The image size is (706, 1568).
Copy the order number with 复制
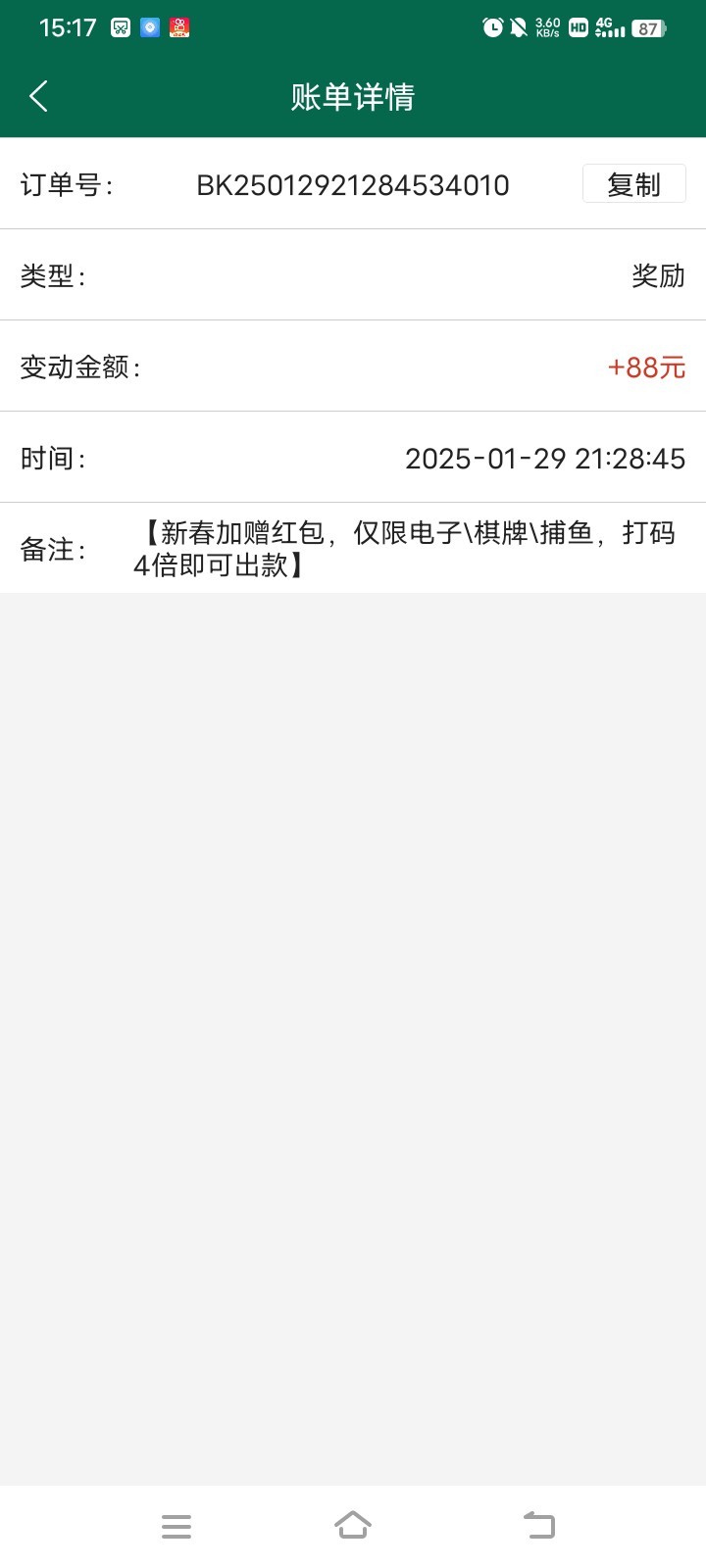click(x=633, y=184)
